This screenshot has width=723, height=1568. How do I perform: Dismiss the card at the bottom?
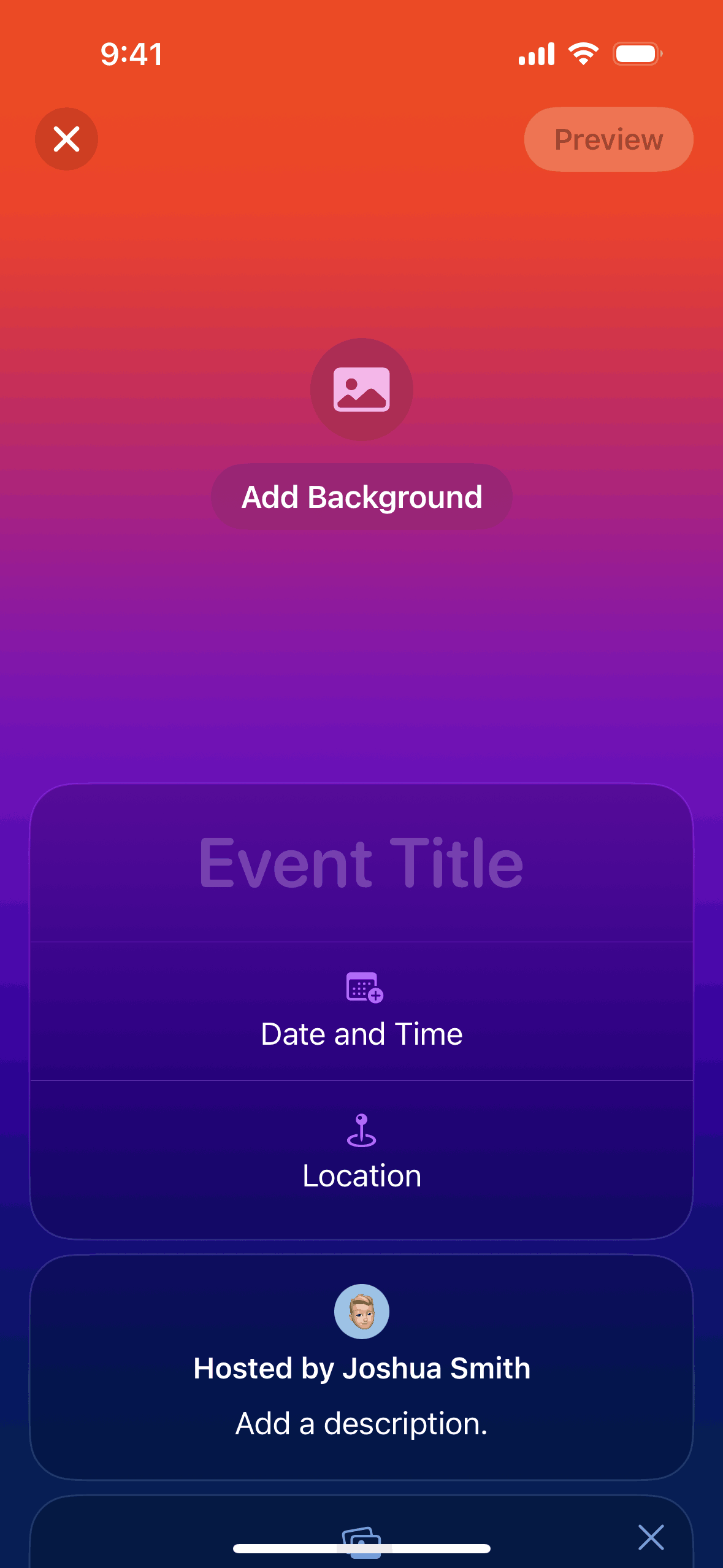[651, 1537]
